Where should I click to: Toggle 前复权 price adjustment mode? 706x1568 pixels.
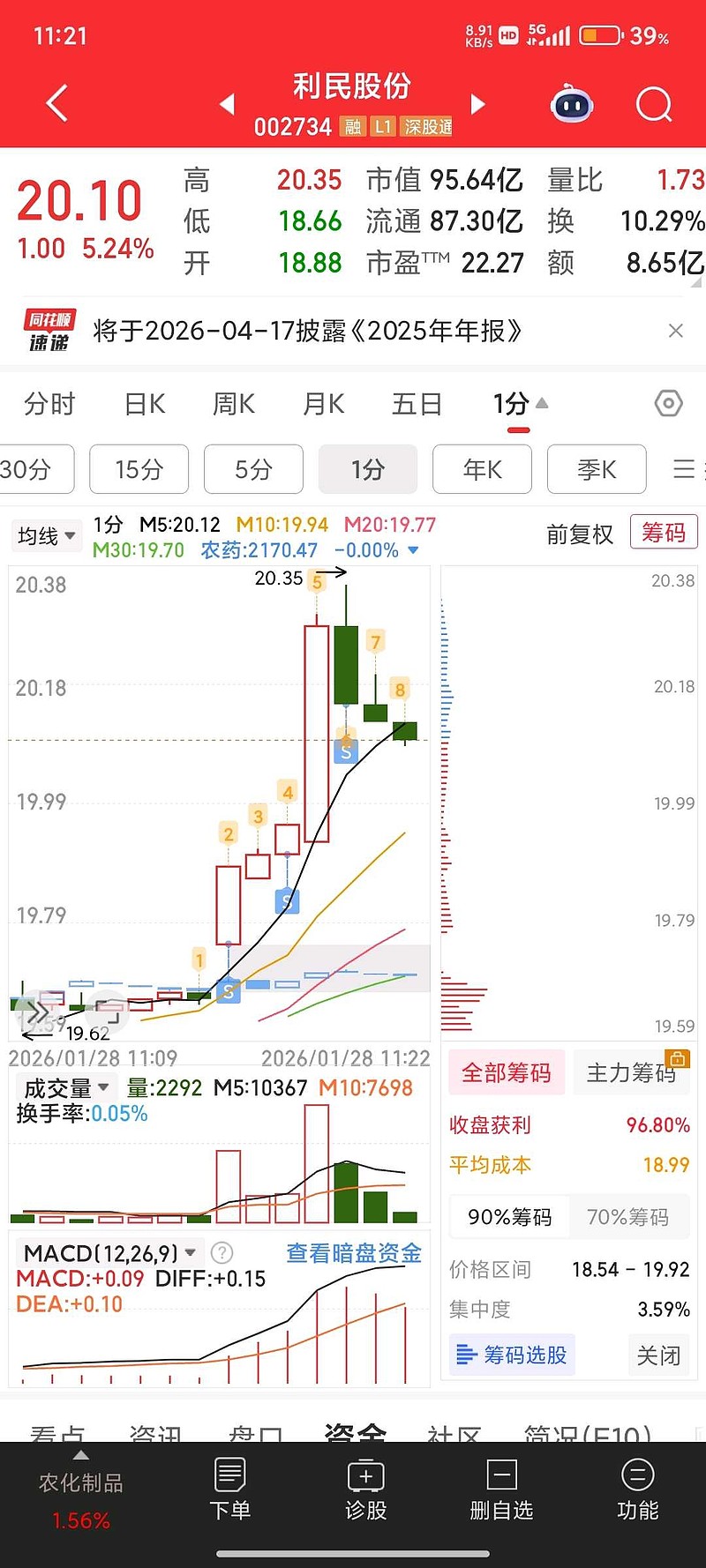(581, 534)
